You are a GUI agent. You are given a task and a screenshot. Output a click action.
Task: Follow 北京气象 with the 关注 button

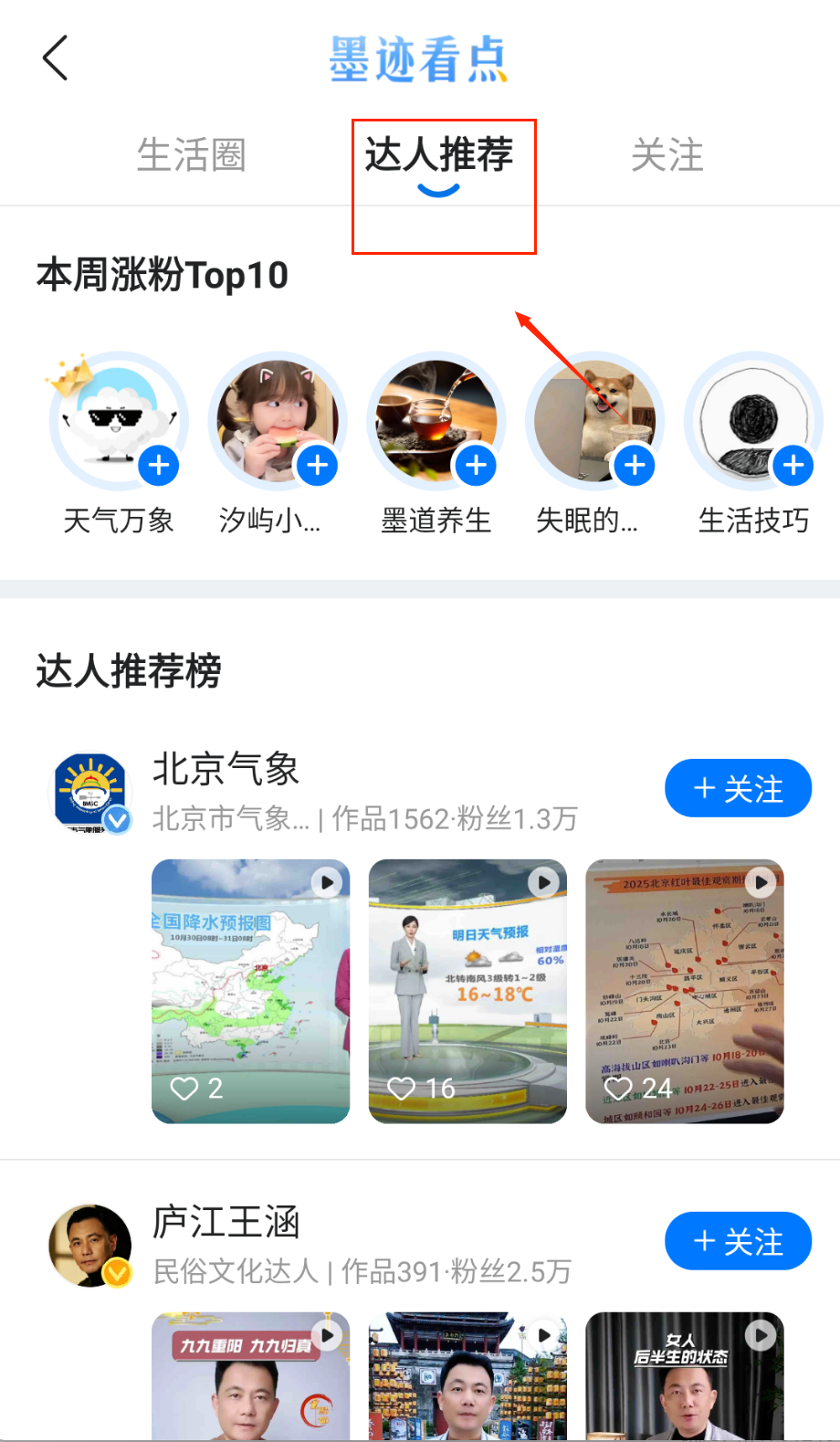coord(738,788)
